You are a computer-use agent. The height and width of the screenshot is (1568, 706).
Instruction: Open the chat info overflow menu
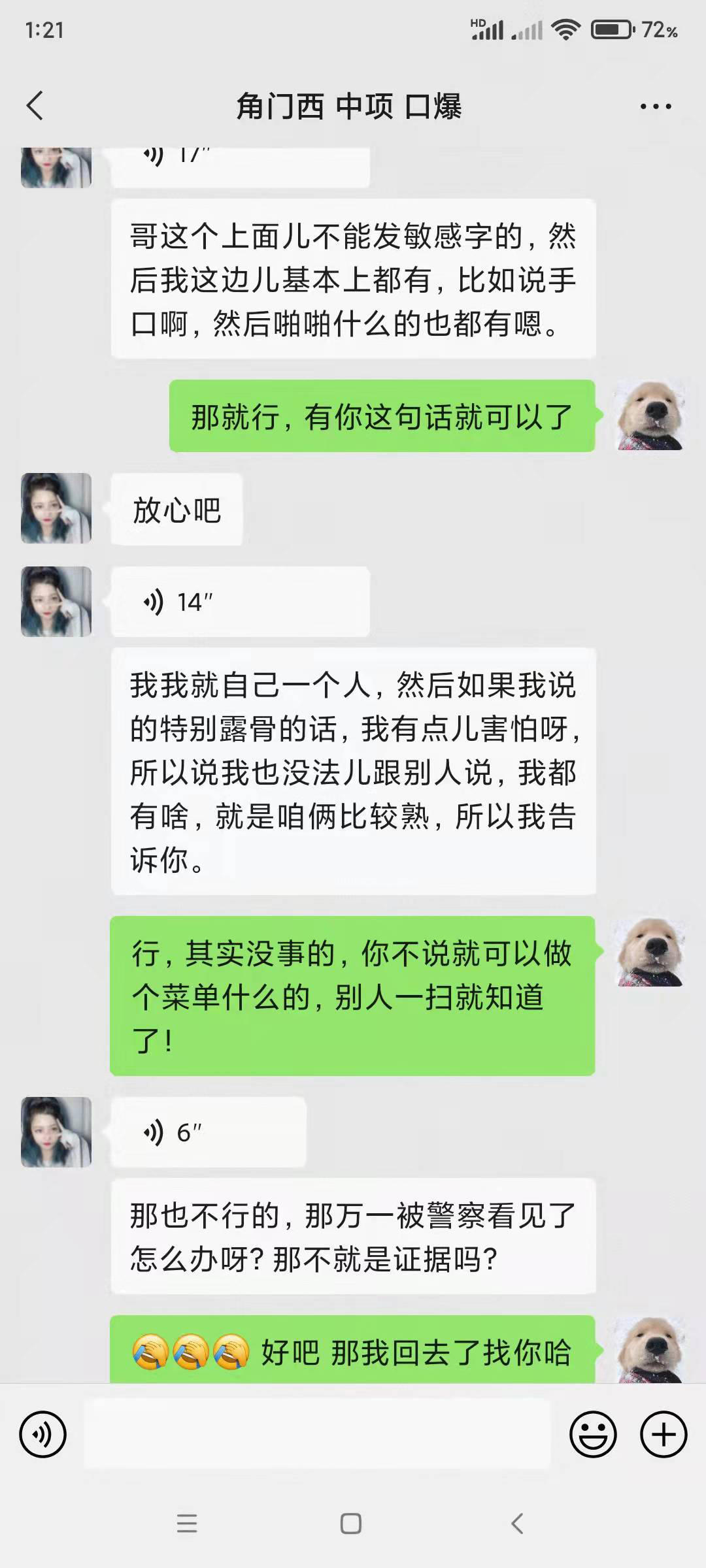pos(655,106)
